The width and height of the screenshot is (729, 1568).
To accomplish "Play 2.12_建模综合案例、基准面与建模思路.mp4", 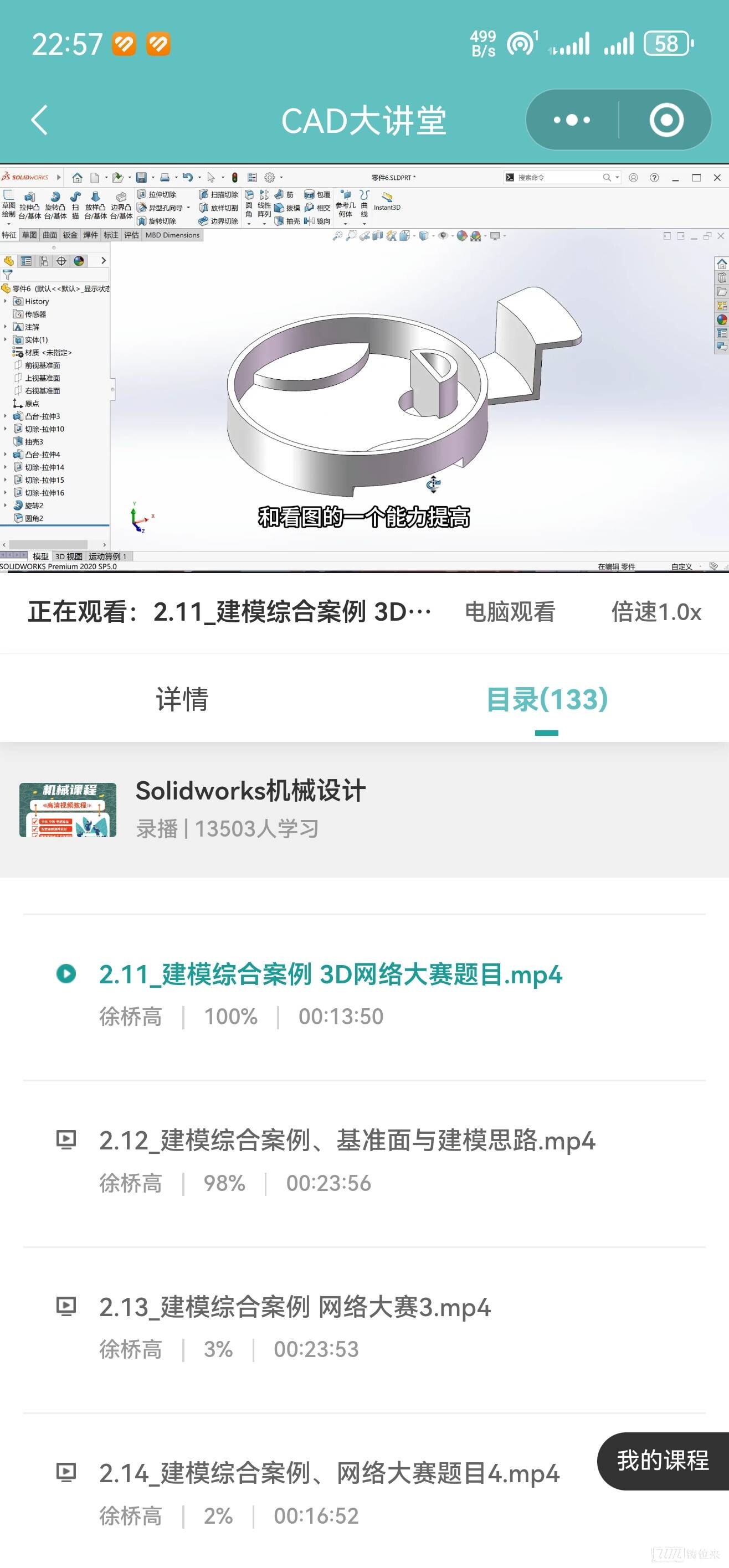I will point(347,1141).
